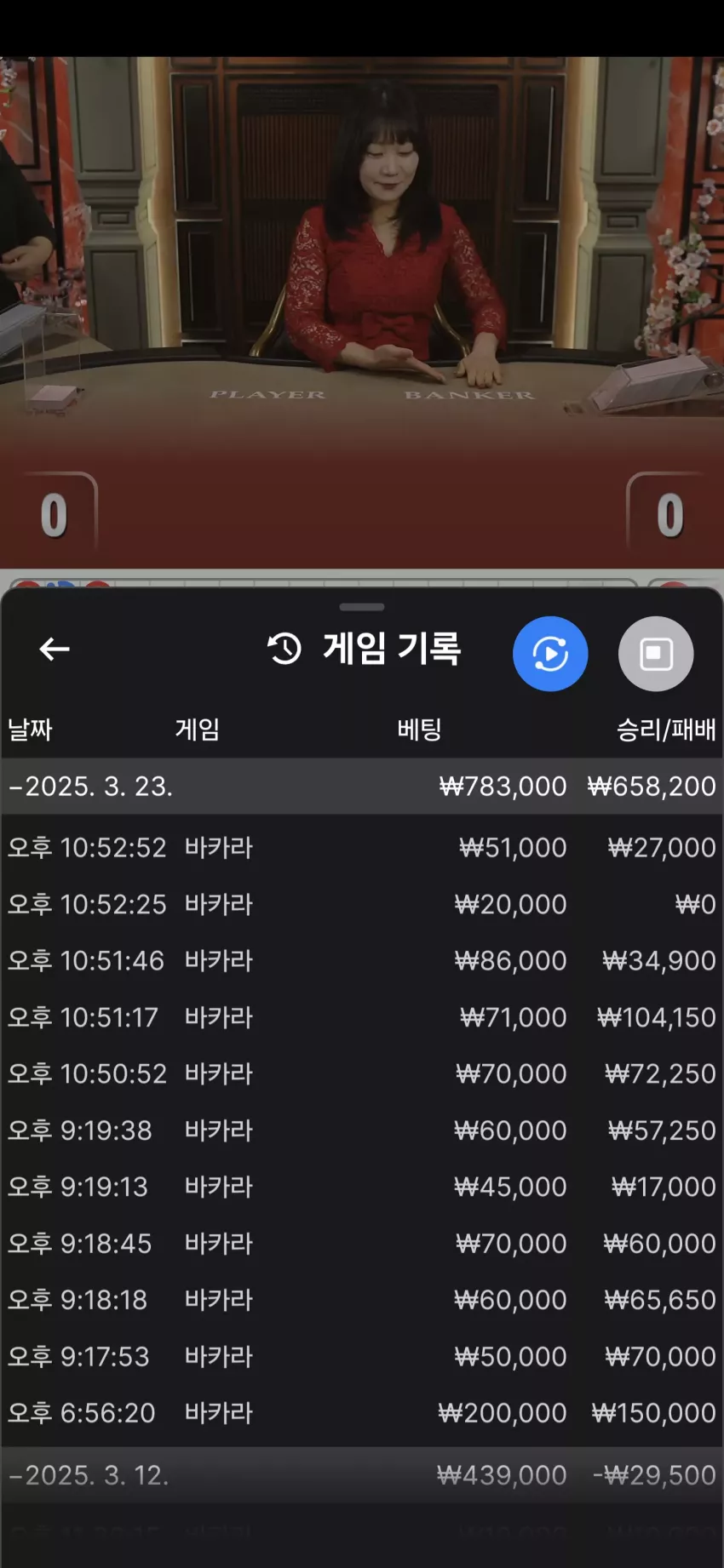The image size is (724, 1568).
Task: Open the 오후 10:52:52 바카라 record
Action: 362,848
